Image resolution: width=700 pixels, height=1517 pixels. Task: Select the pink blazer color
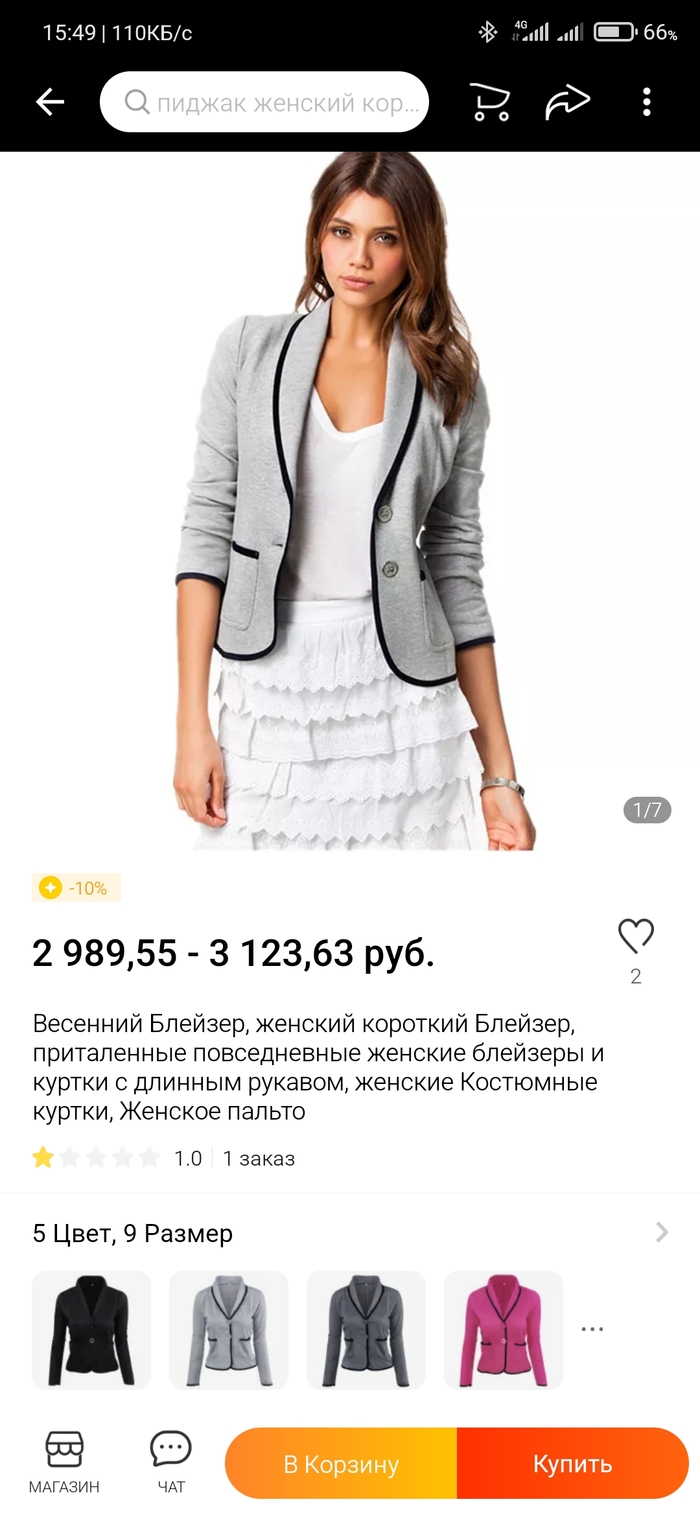503,1329
